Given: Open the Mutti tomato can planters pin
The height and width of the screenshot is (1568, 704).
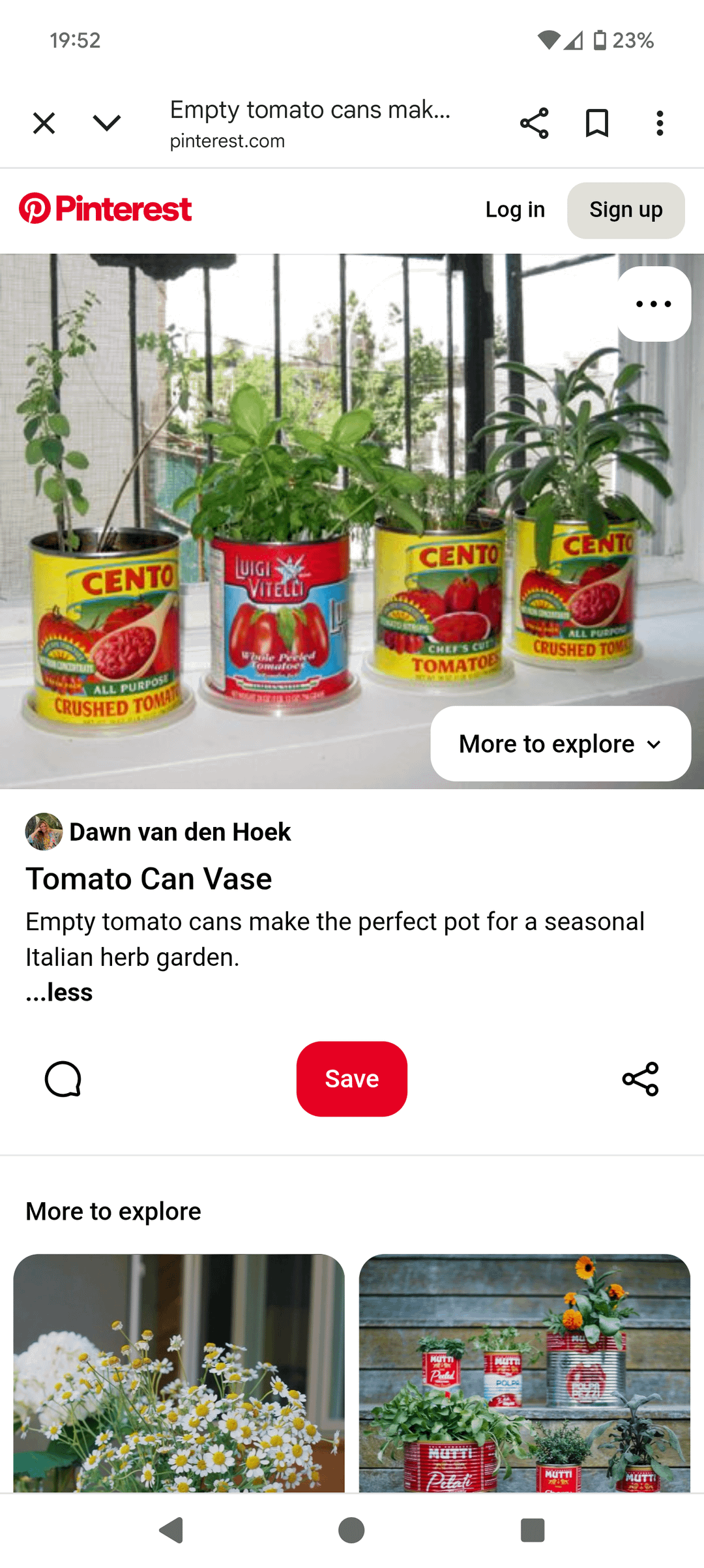Looking at the screenshot, I should pos(524,1372).
